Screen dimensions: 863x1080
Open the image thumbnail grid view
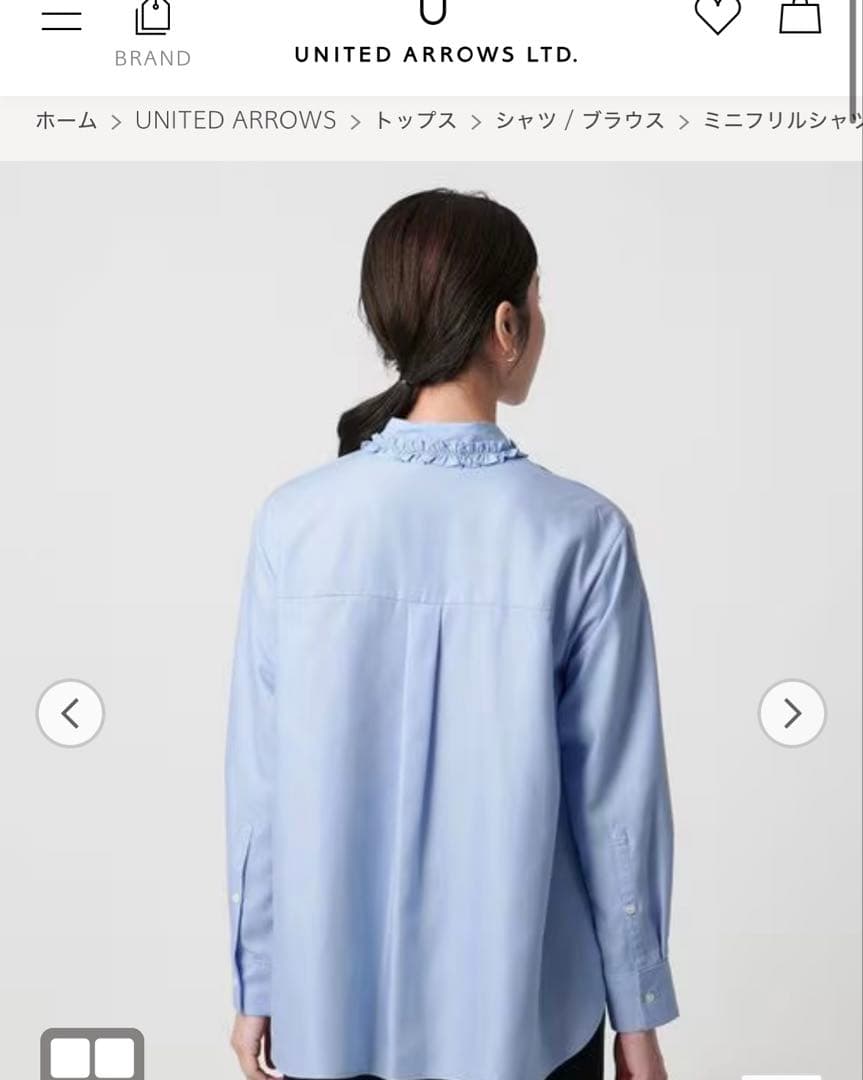(91, 1055)
